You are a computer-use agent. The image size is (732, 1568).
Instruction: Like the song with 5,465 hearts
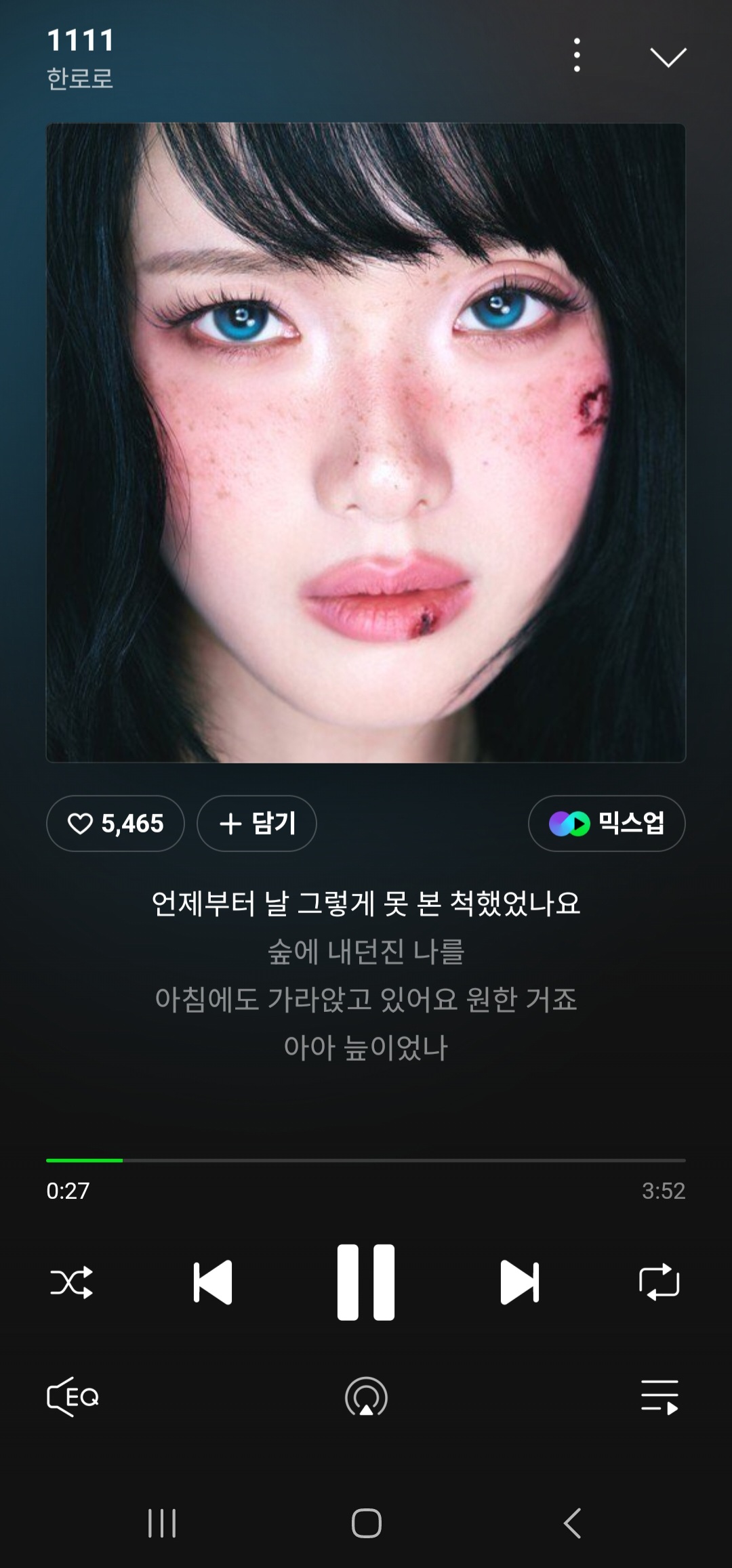115,823
